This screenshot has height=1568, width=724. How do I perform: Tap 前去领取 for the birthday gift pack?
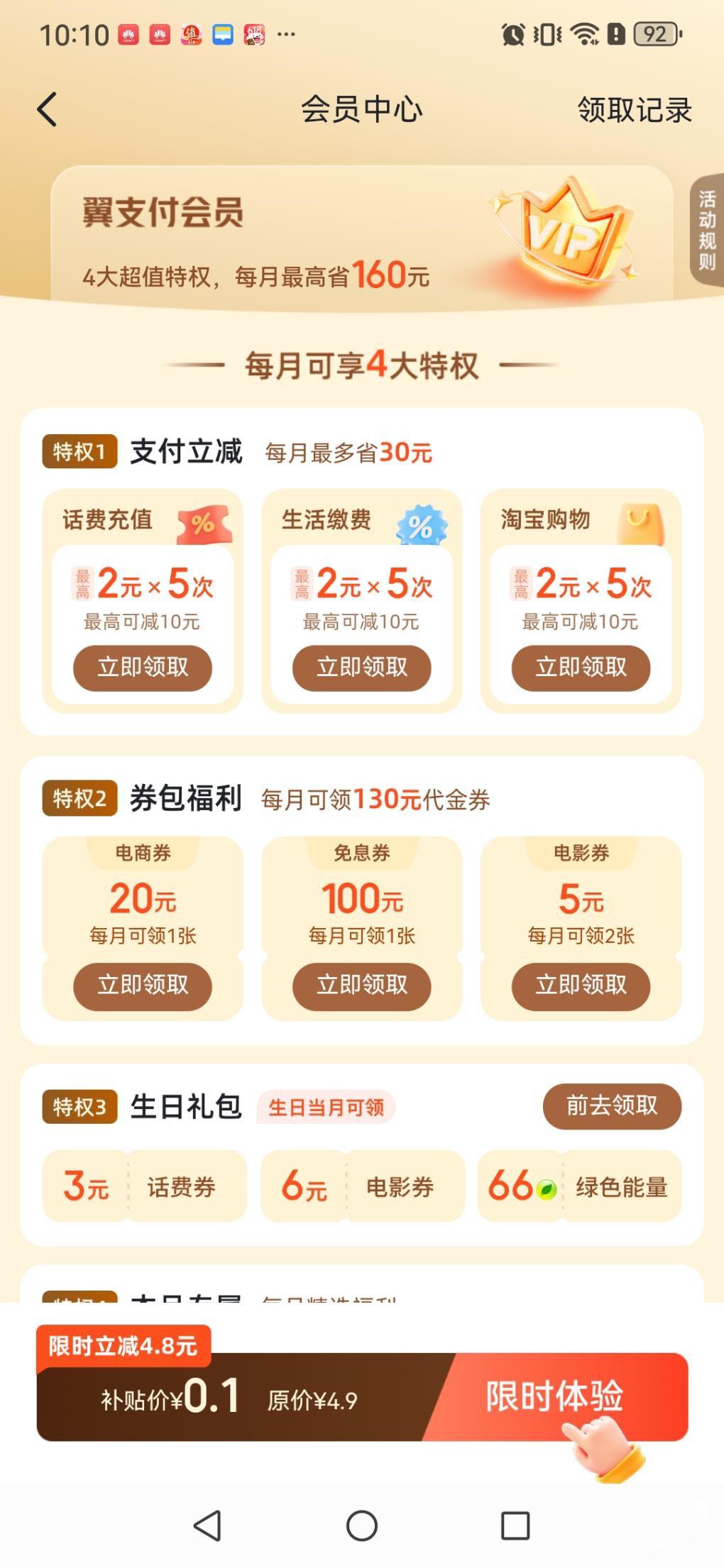pos(611,1105)
